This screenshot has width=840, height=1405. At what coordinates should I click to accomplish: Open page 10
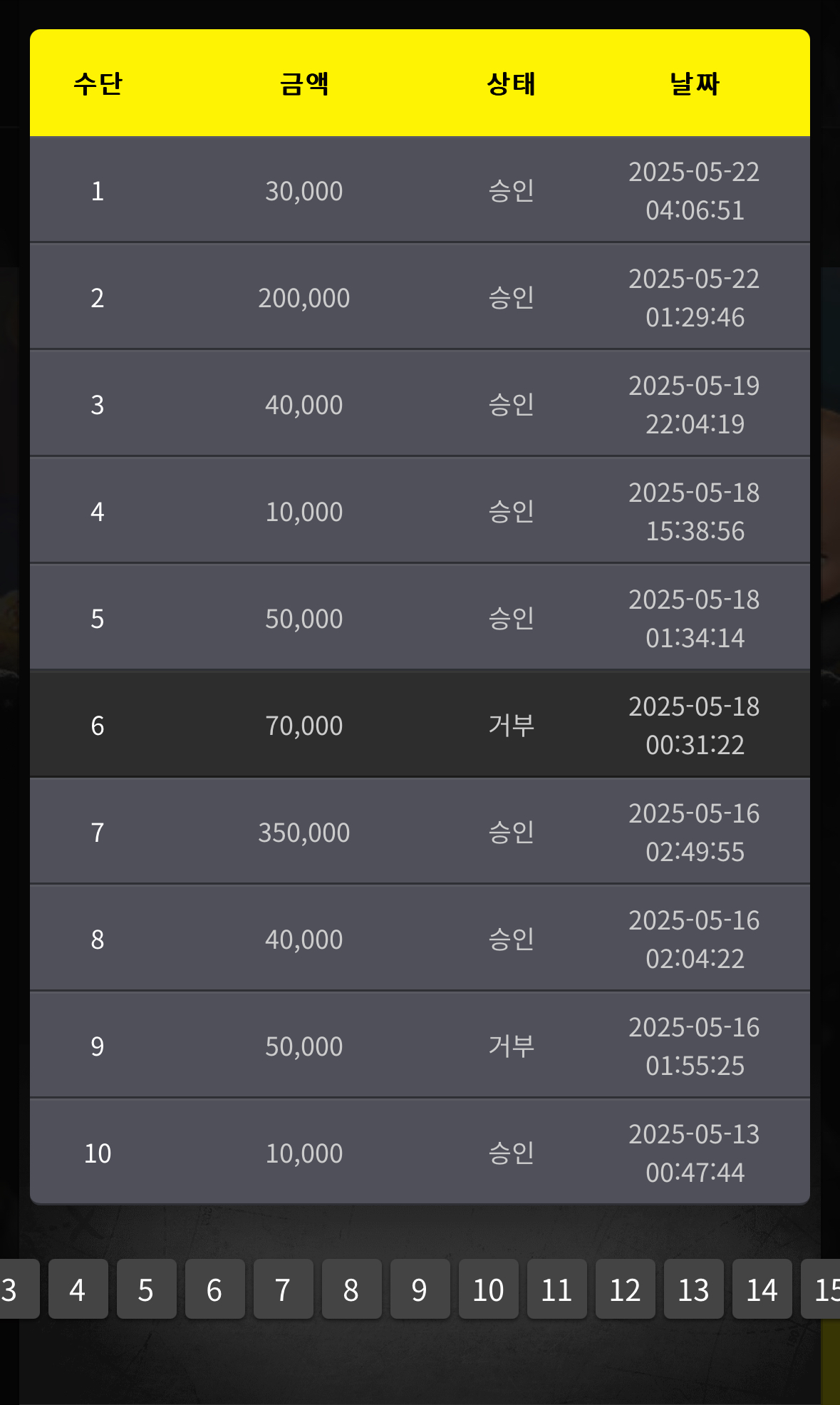(x=488, y=1289)
